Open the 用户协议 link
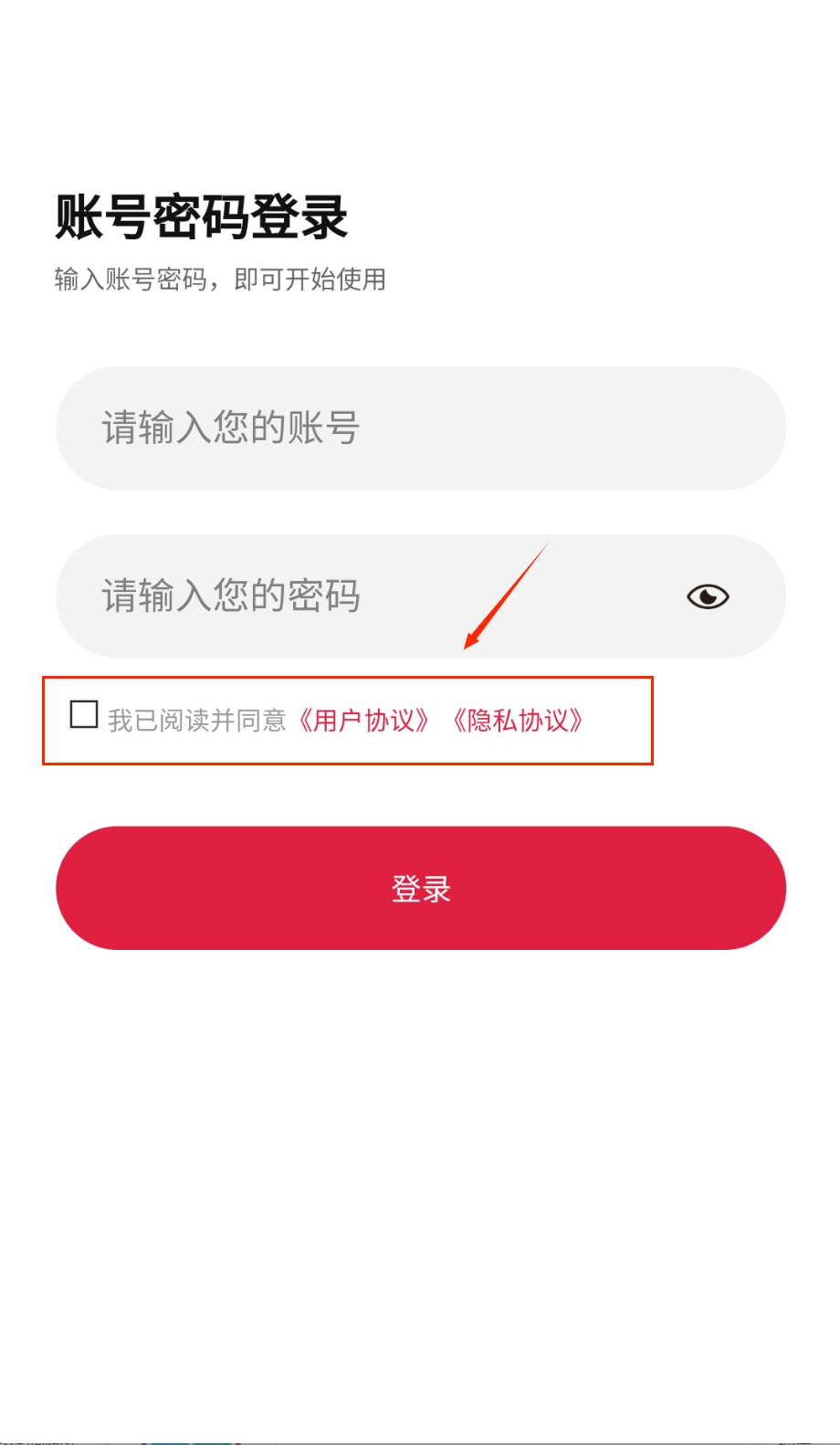This screenshot has height=1445, width=840. point(363,721)
